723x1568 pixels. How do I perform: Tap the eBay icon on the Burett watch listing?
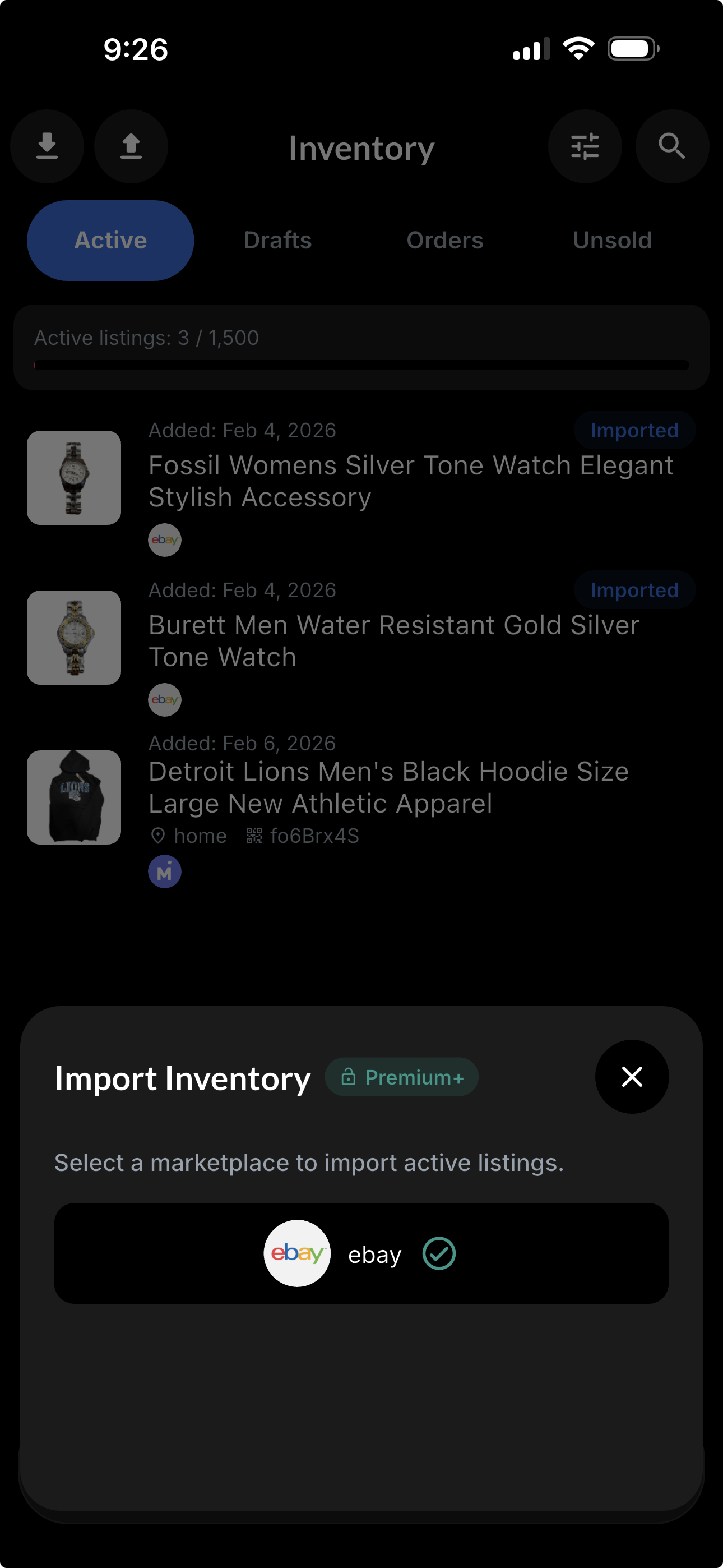(164, 699)
